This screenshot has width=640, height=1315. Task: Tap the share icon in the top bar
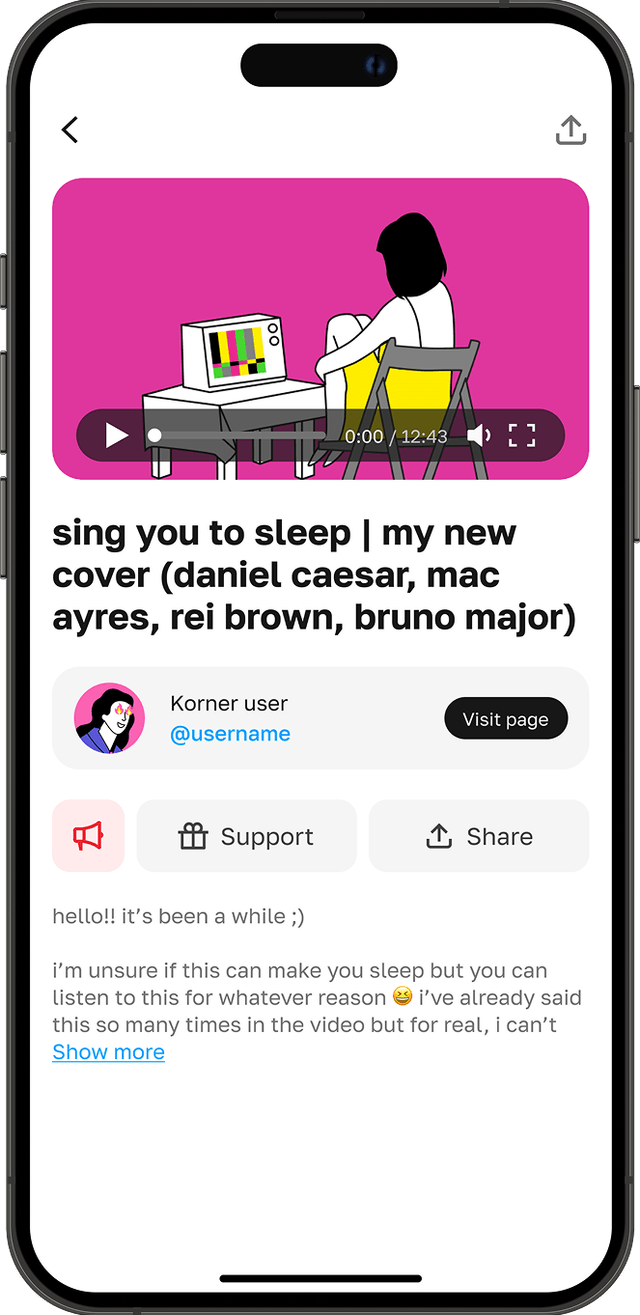570,130
